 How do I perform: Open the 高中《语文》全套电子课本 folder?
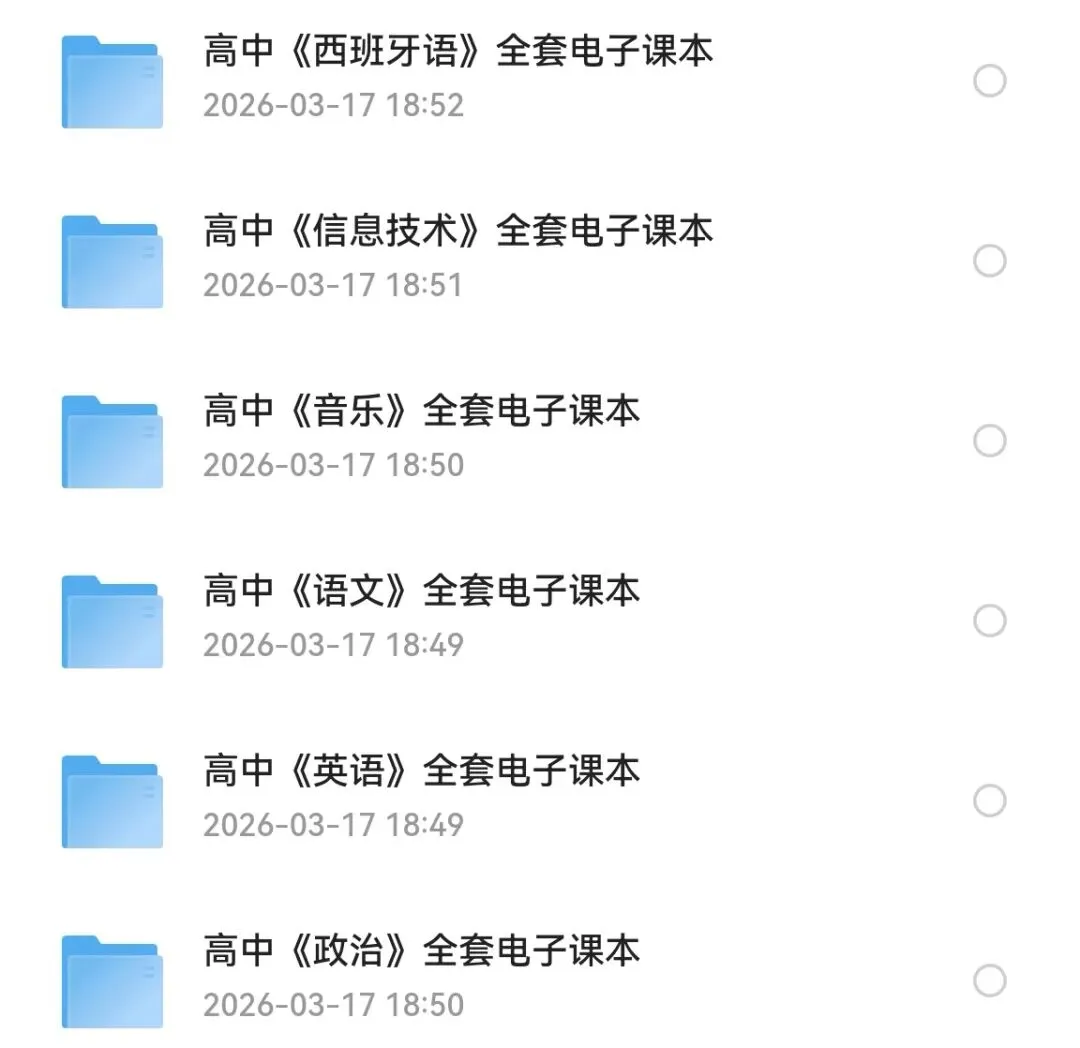[x=421, y=592]
